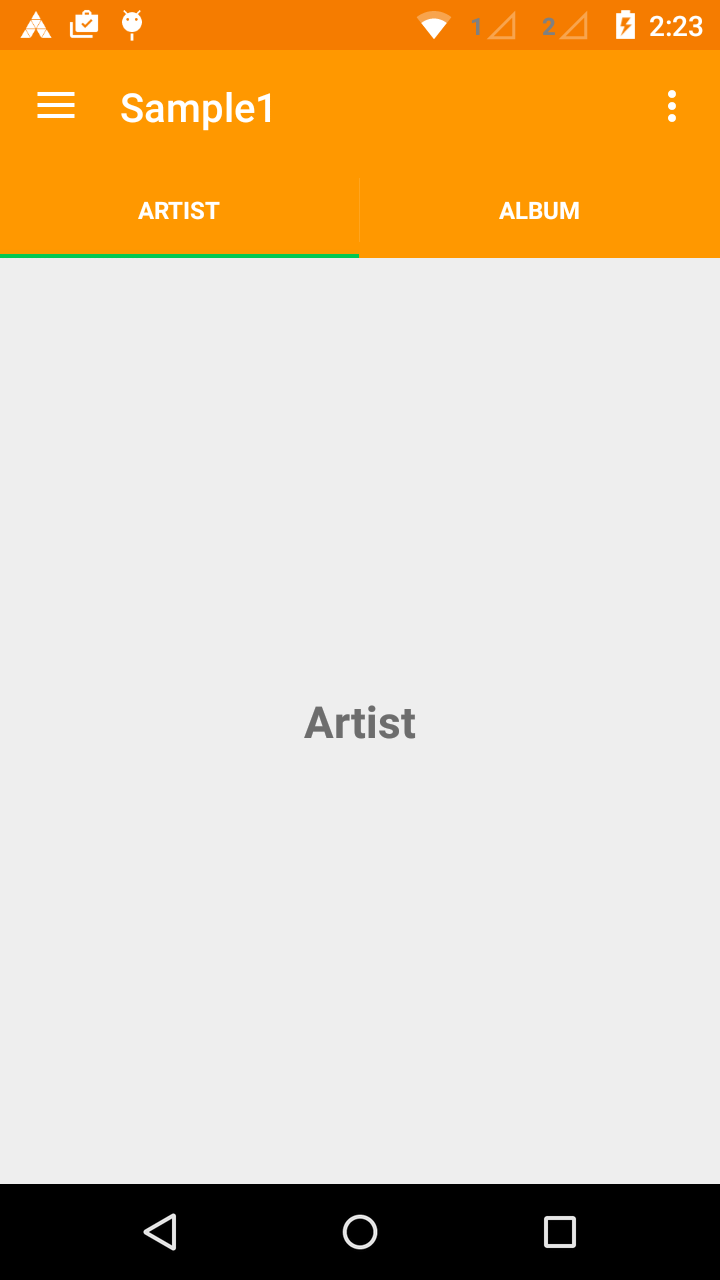The image size is (720, 1280).
Task: Switch to the Album tab
Action: click(539, 211)
